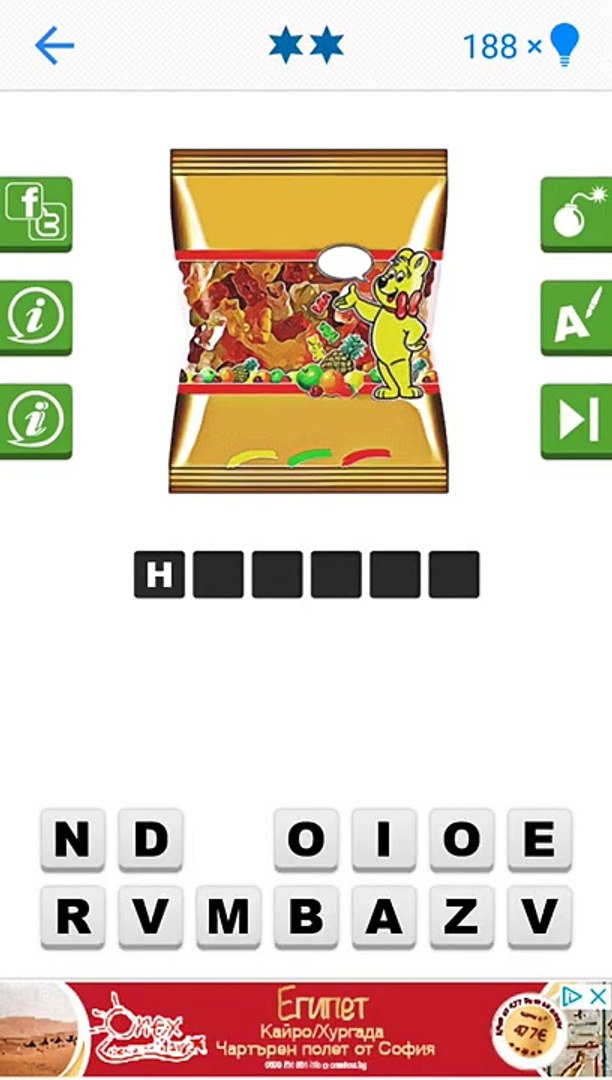The image size is (612, 1080).
Task: Select the letter tile D
Action: [x=150, y=840]
